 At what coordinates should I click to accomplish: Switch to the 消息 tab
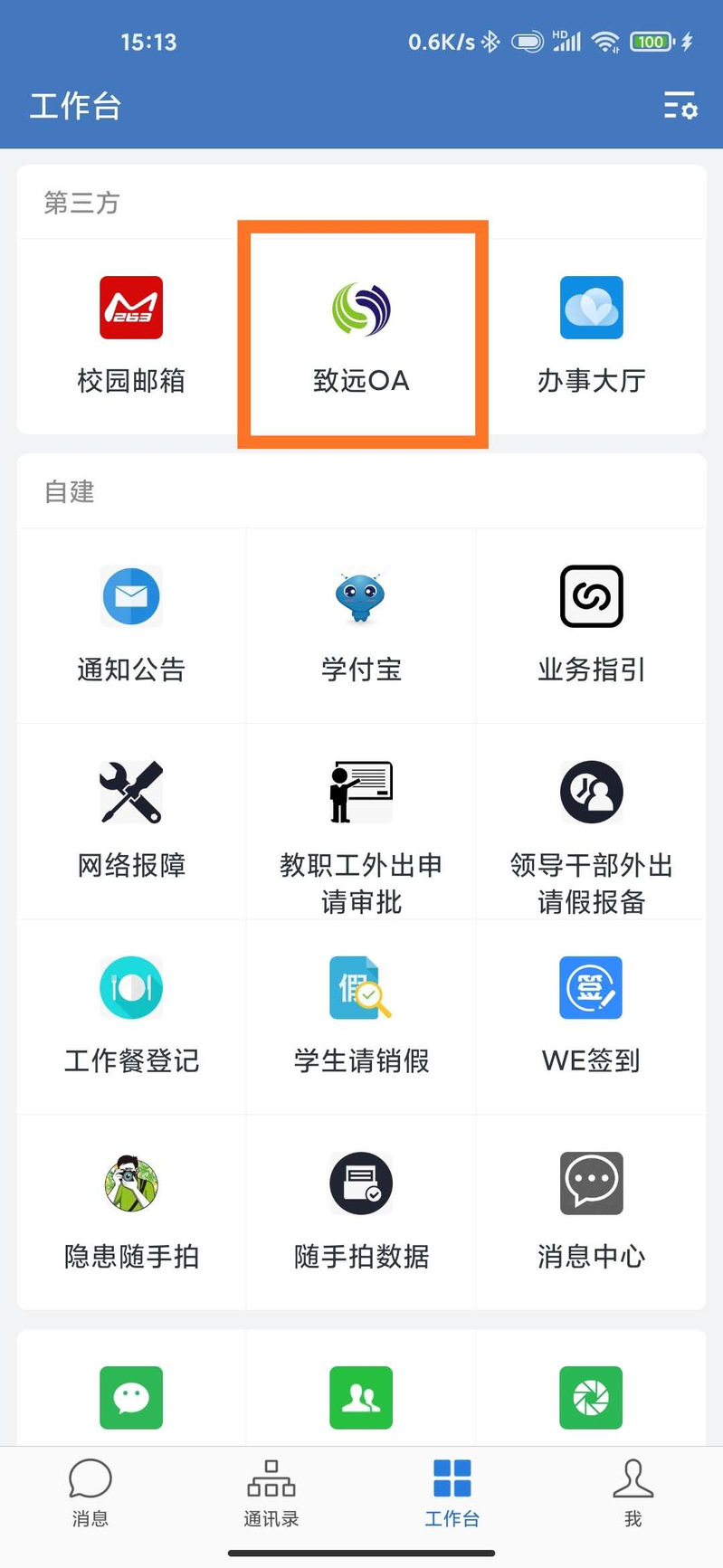pos(90,1493)
